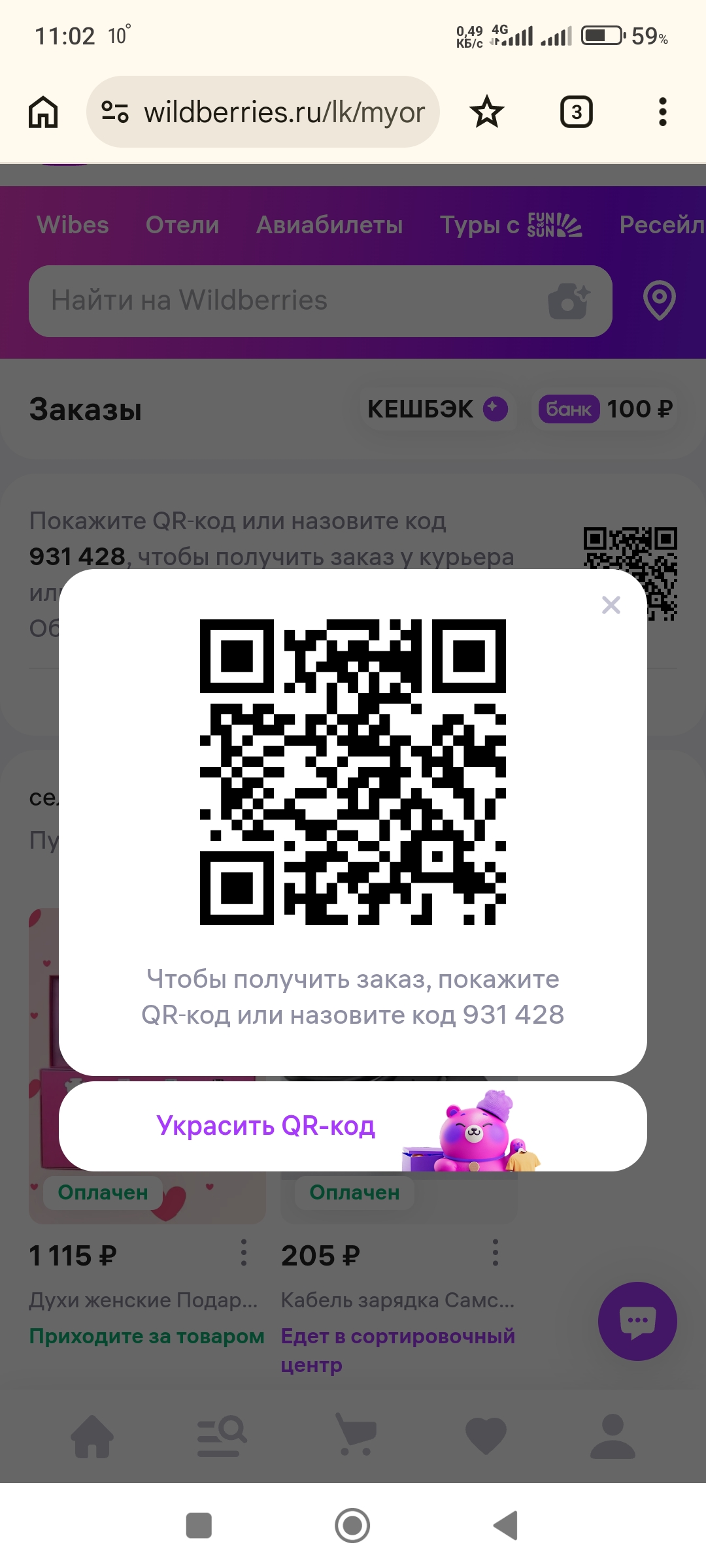Image resolution: width=706 pixels, height=1568 pixels.
Task: Open the browser overflow menu
Action: [662, 112]
